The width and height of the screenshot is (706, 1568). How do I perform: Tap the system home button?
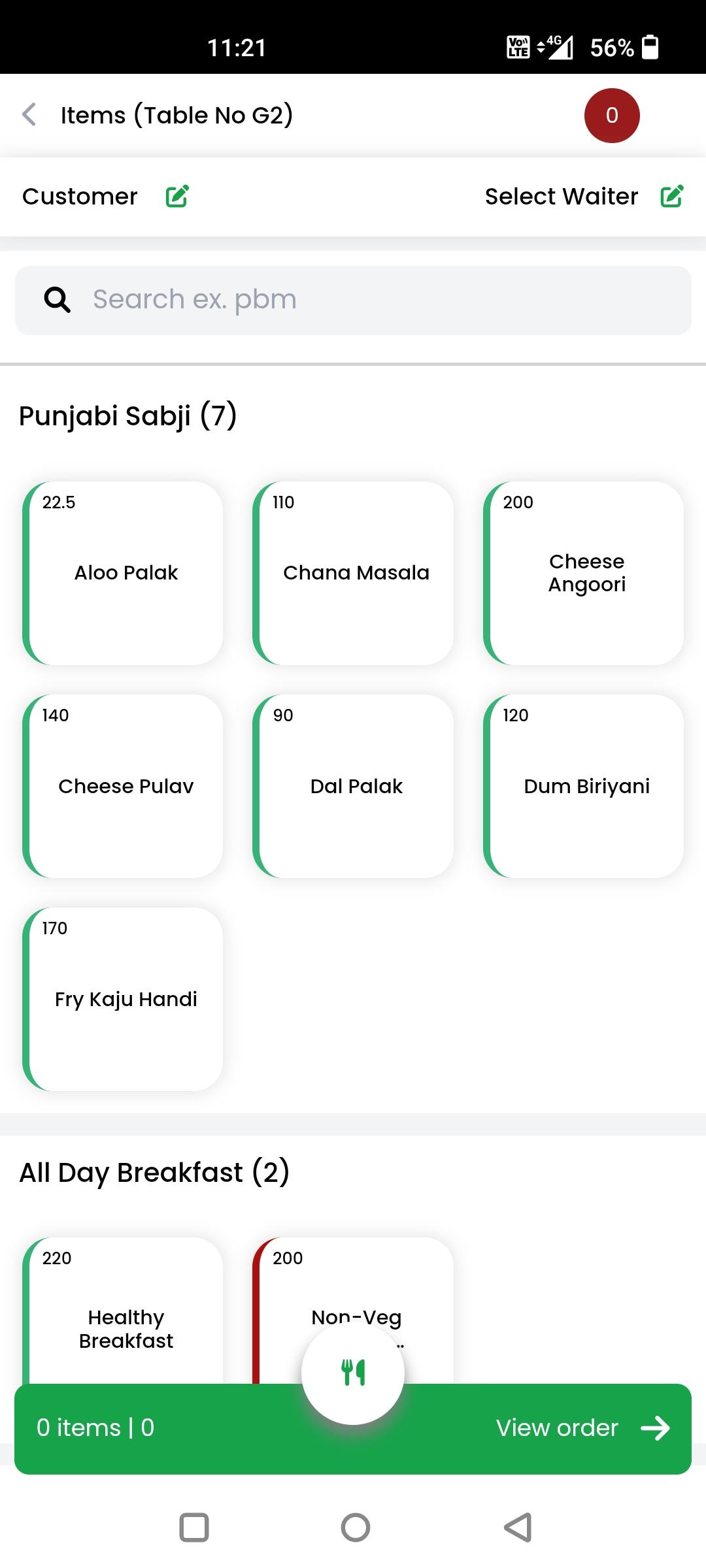click(355, 1527)
